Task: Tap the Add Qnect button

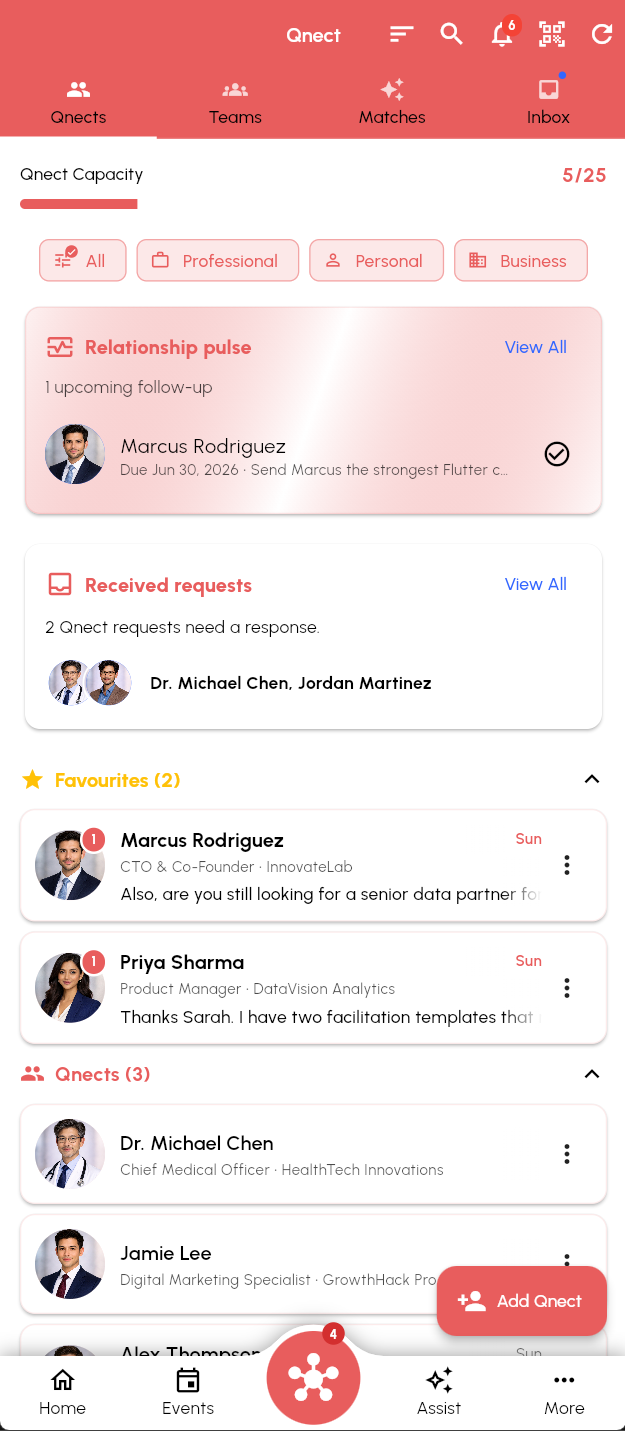Action: [x=521, y=1301]
